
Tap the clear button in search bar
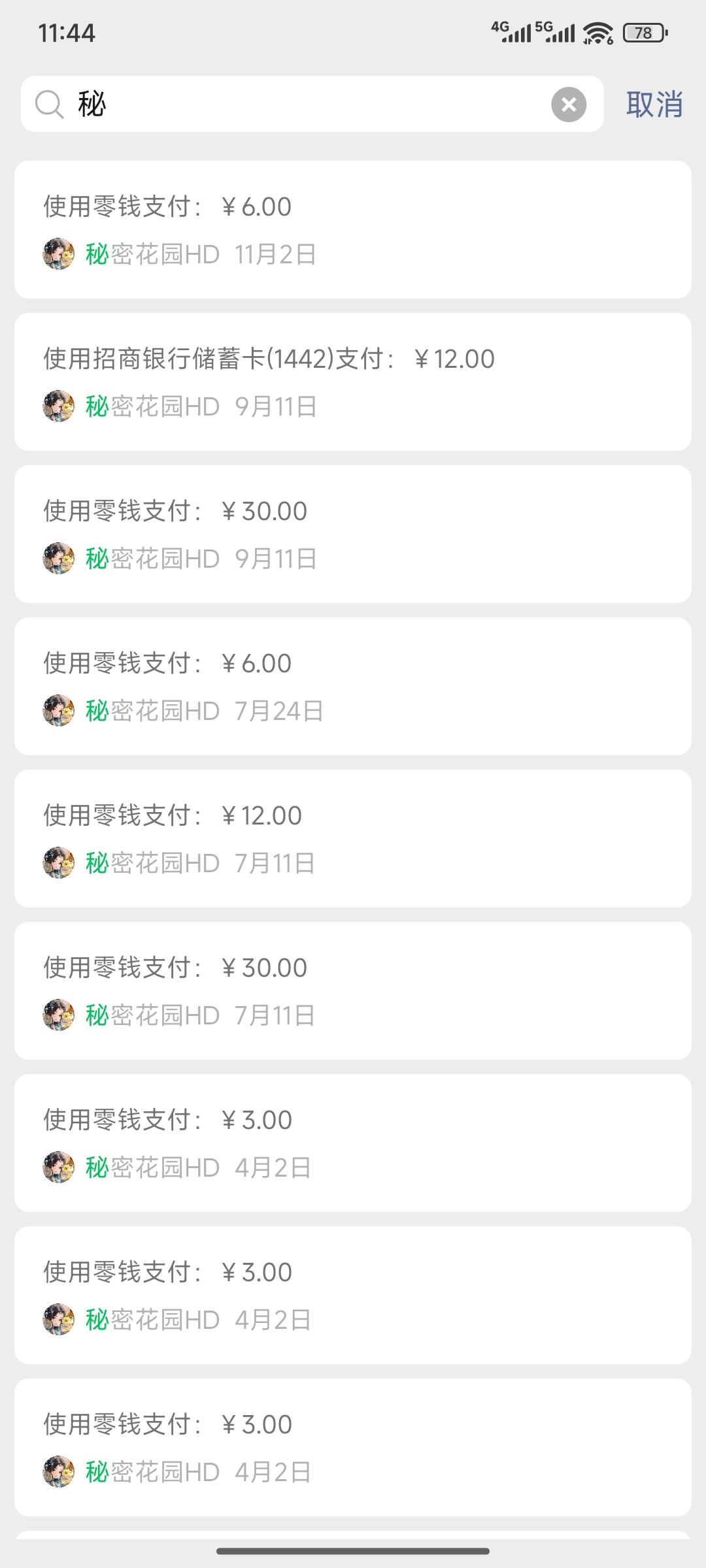pyautogui.click(x=568, y=103)
